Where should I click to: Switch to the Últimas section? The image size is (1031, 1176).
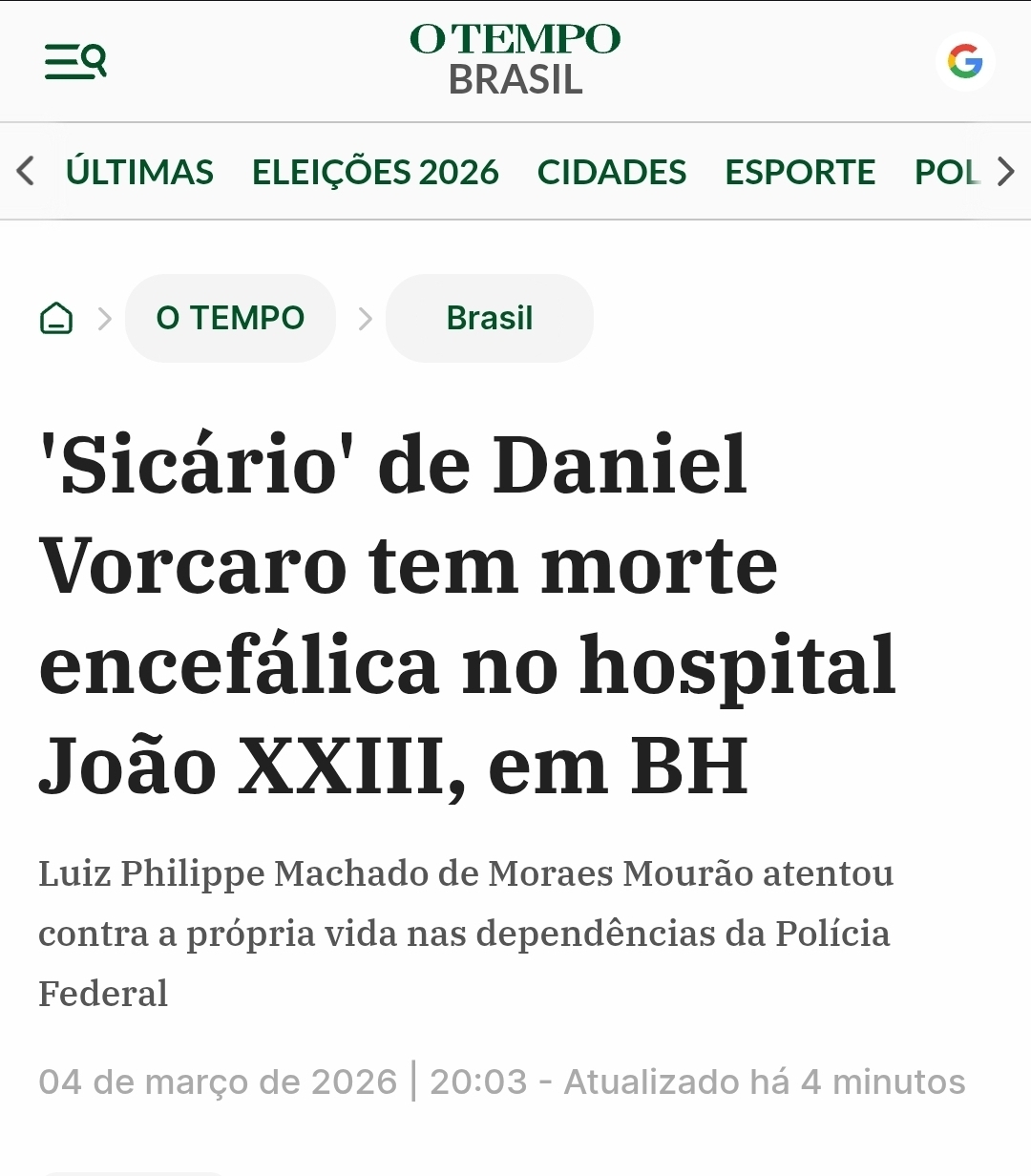coord(139,173)
